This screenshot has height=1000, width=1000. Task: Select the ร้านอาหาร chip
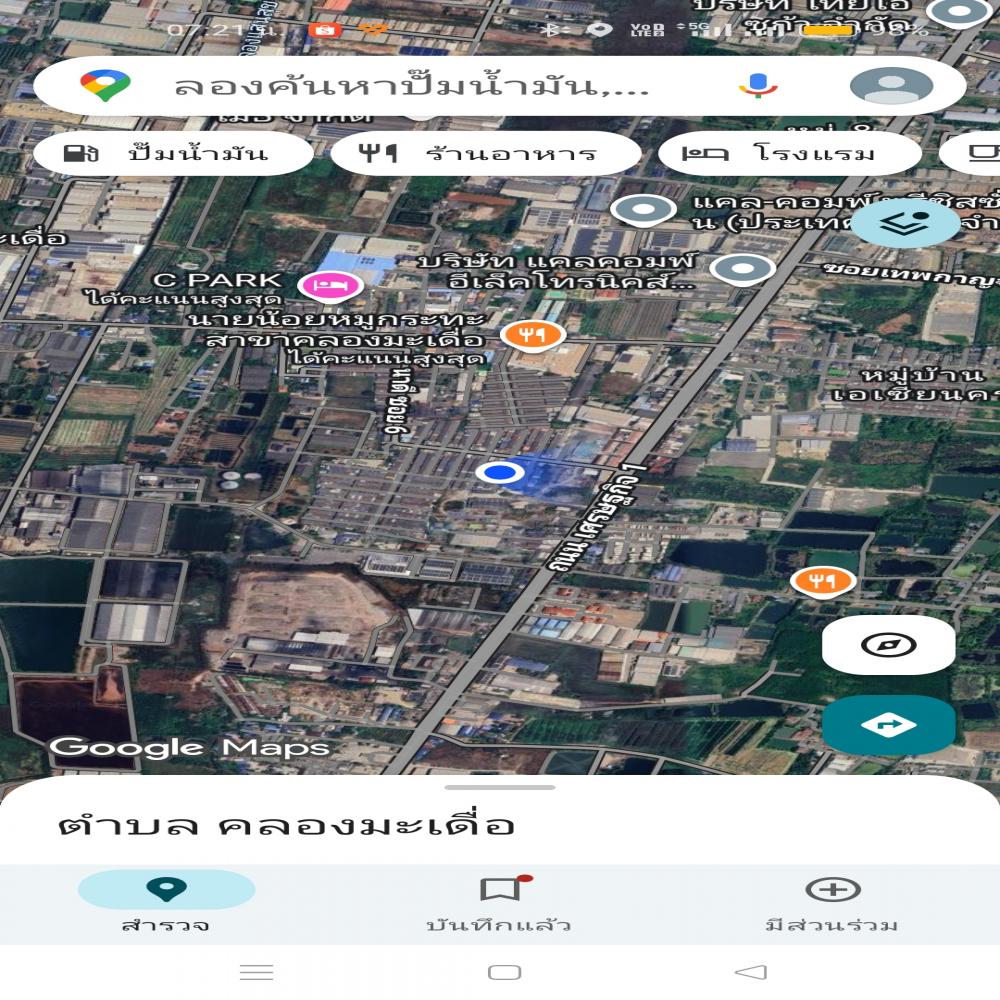pos(485,154)
